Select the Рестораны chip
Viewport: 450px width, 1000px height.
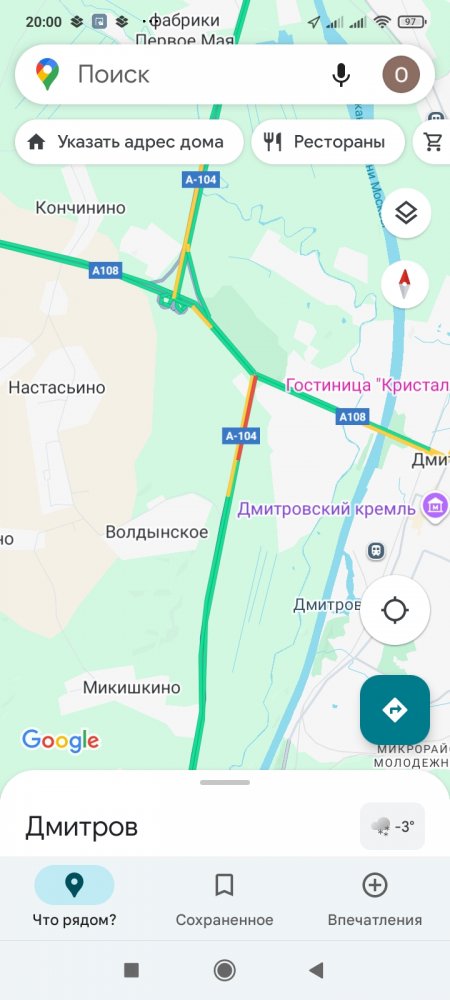[x=328, y=142]
